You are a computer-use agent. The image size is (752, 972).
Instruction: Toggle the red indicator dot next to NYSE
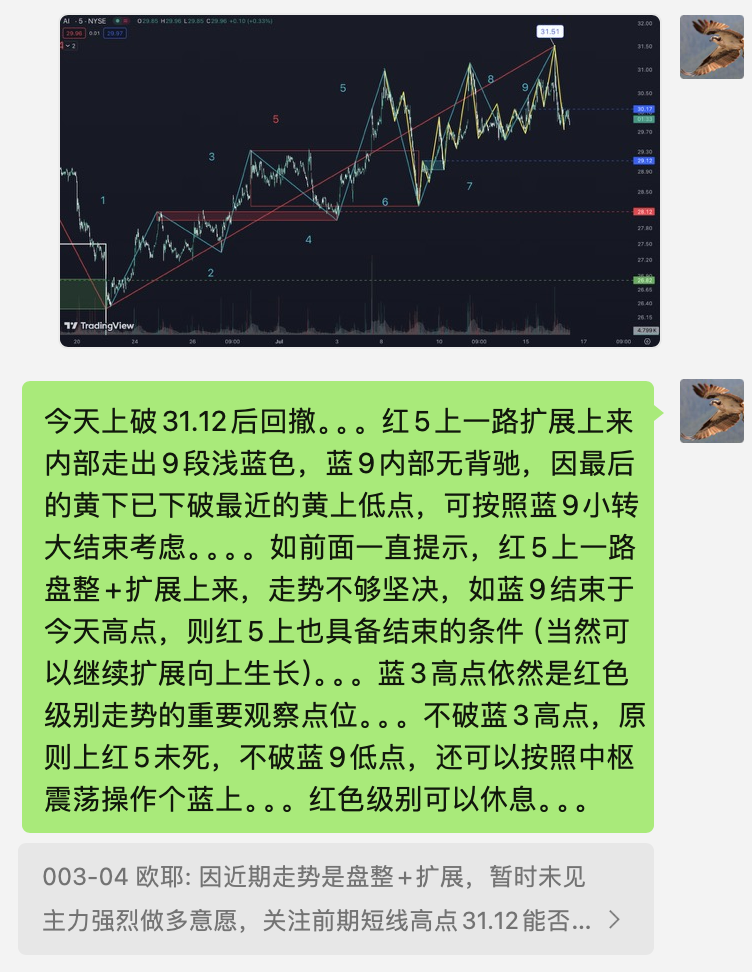(126, 19)
